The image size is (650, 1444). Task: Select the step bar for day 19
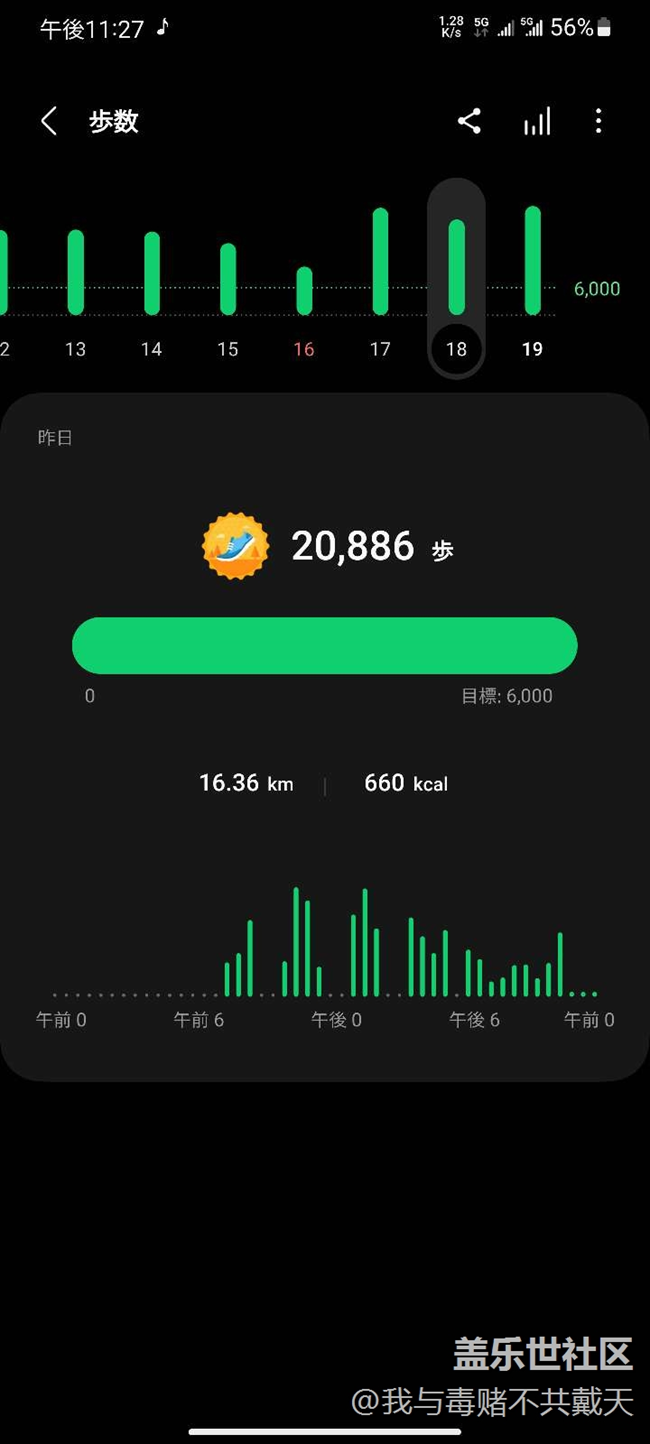(x=533, y=261)
